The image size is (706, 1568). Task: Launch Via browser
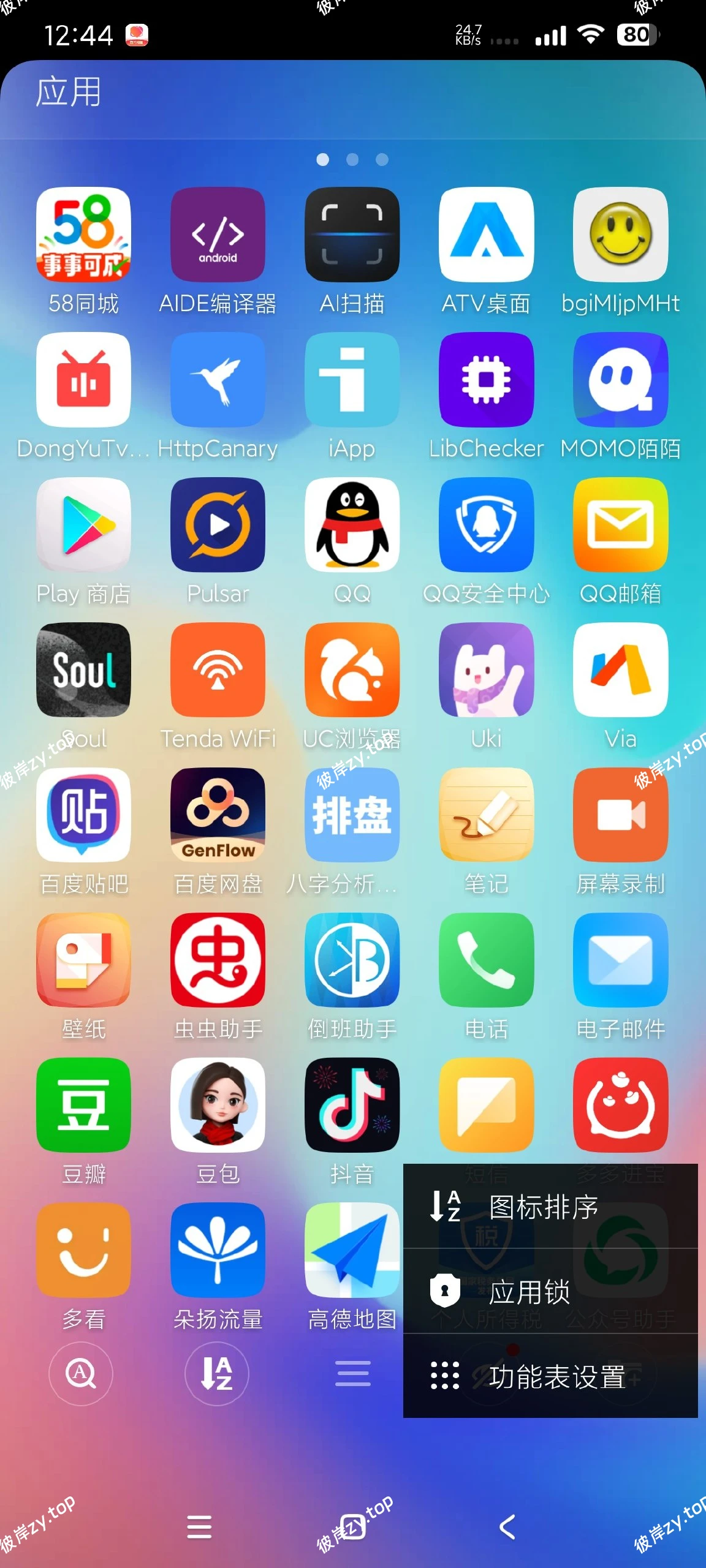coord(620,670)
